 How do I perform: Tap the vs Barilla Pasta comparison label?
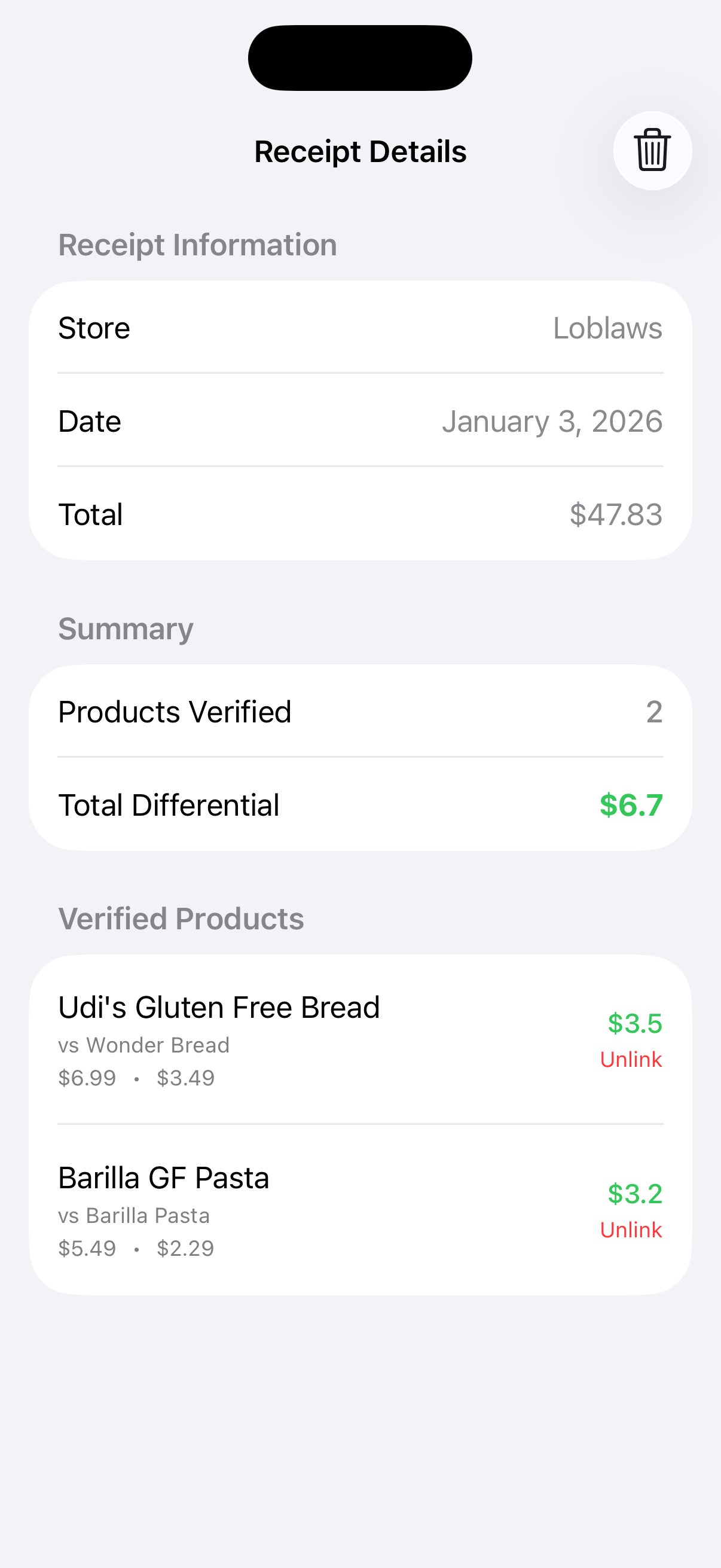coord(133,1215)
